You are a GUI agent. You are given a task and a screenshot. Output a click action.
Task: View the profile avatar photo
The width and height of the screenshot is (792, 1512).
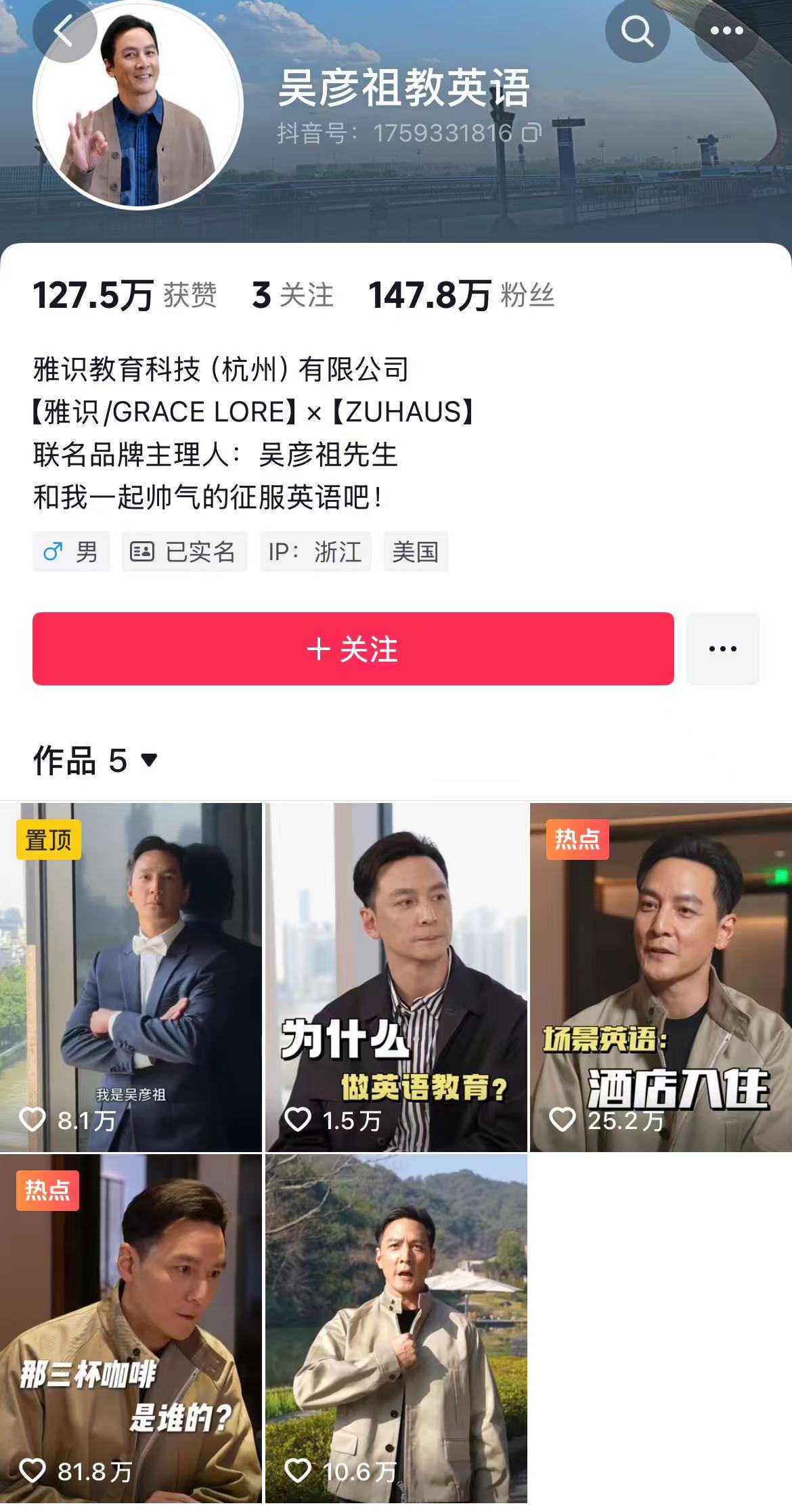click(138, 107)
